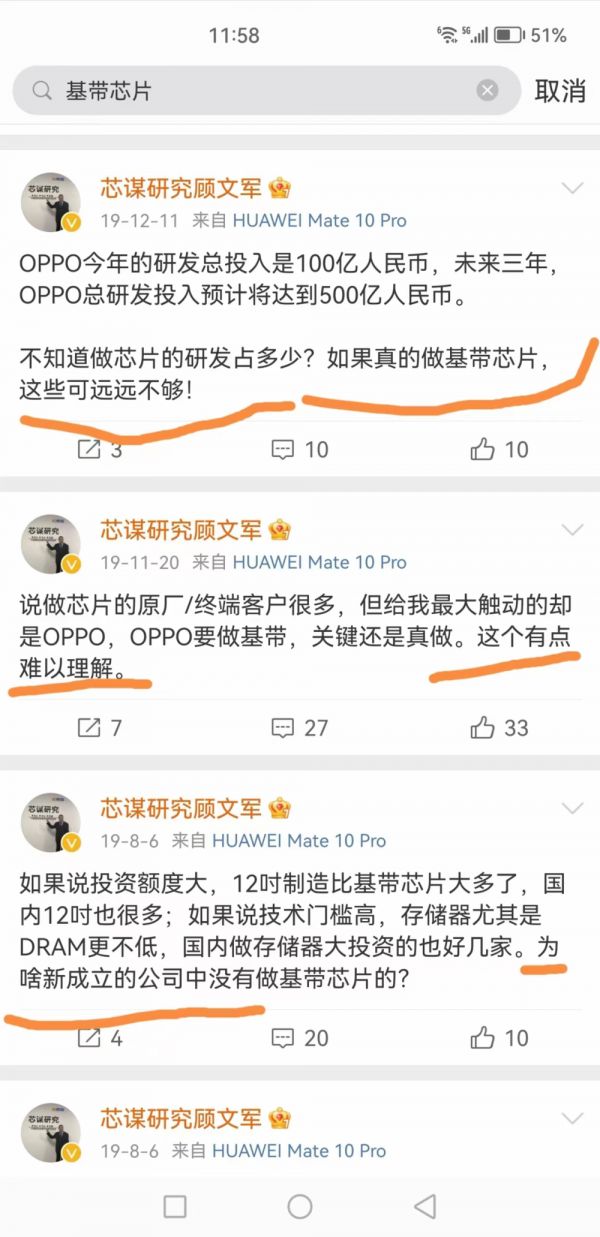Image resolution: width=600 pixels, height=1237 pixels.
Task: Open the username 芯谋研究顾文军 on the 19-11-20 post
Action: point(181,530)
